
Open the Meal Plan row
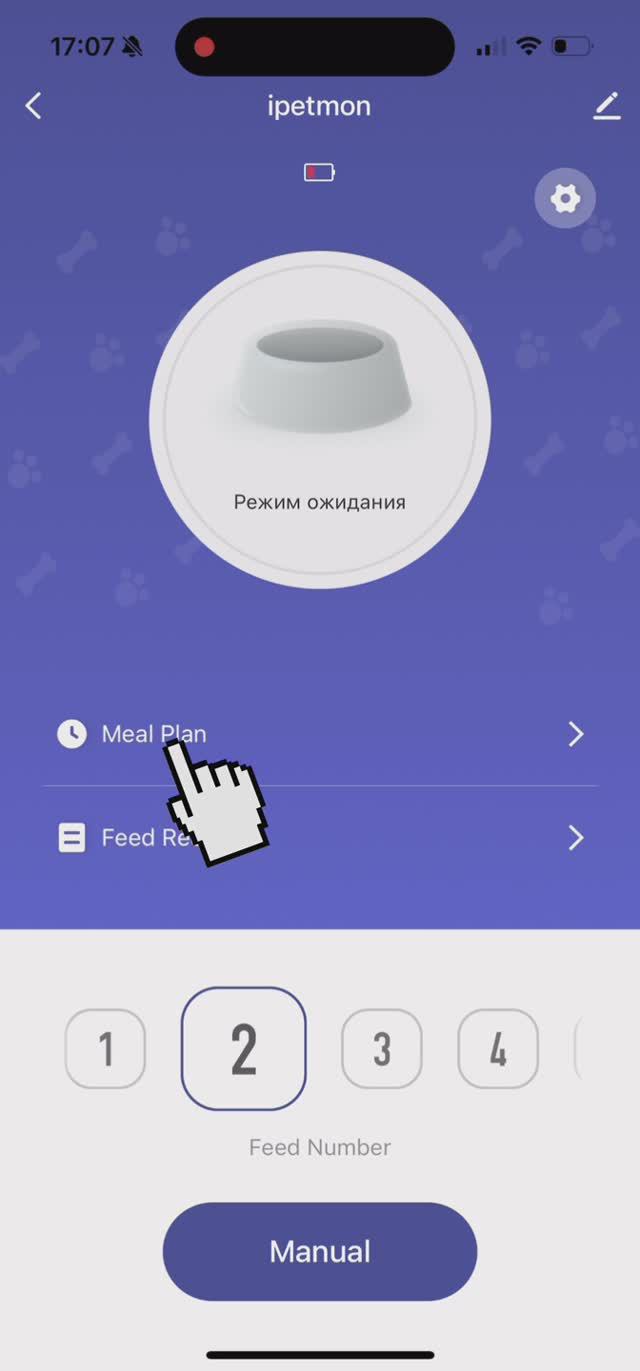pyautogui.click(x=320, y=735)
